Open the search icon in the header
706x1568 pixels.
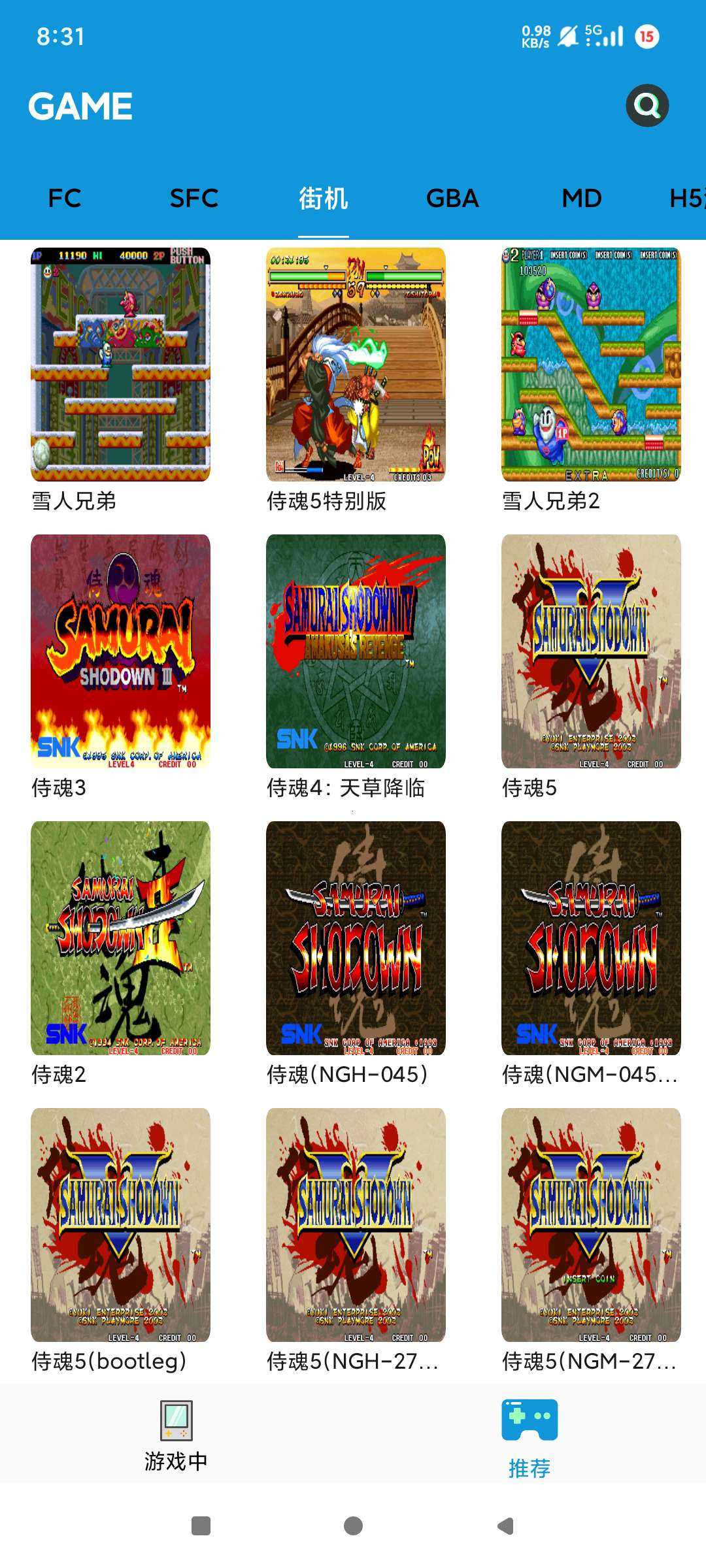(647, 105)
